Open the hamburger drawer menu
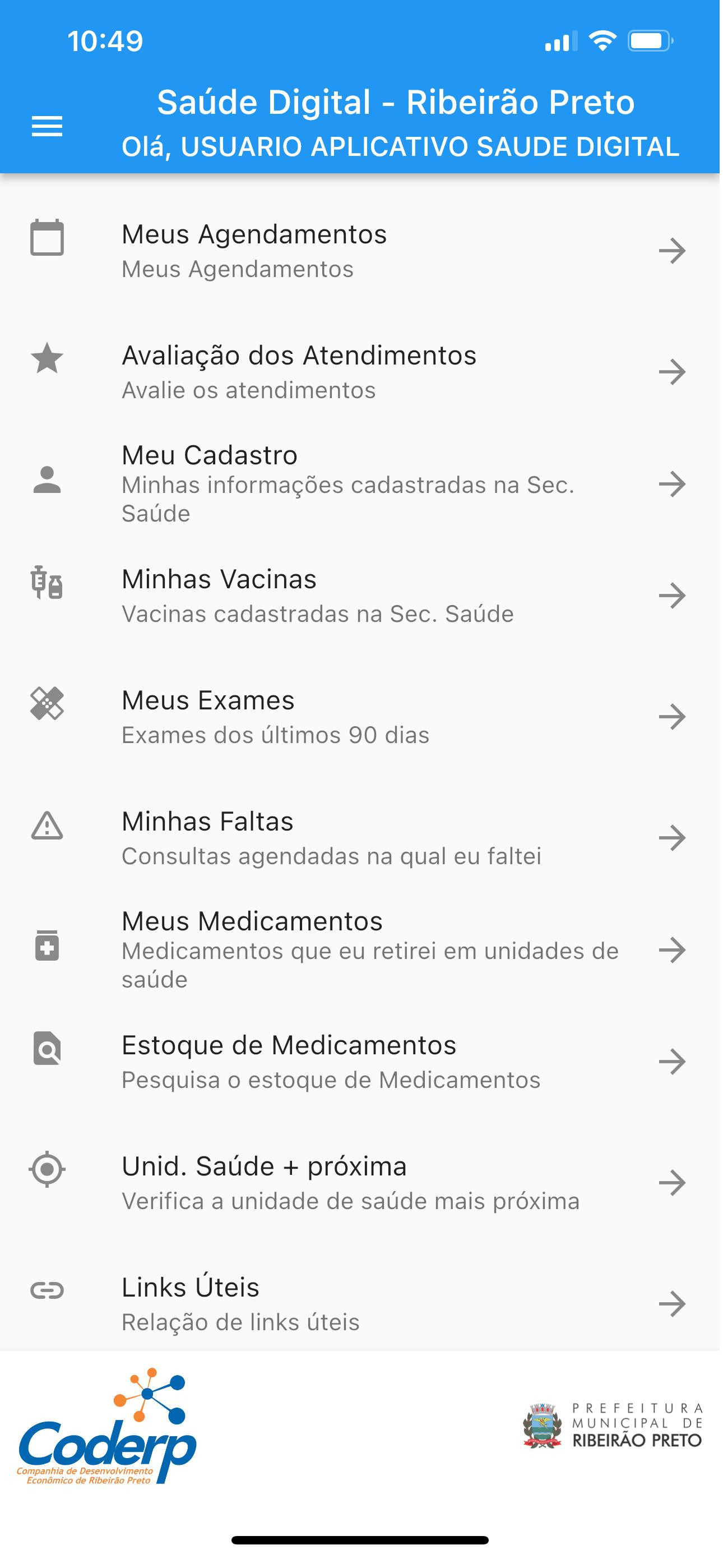 [x=47, y=126]
